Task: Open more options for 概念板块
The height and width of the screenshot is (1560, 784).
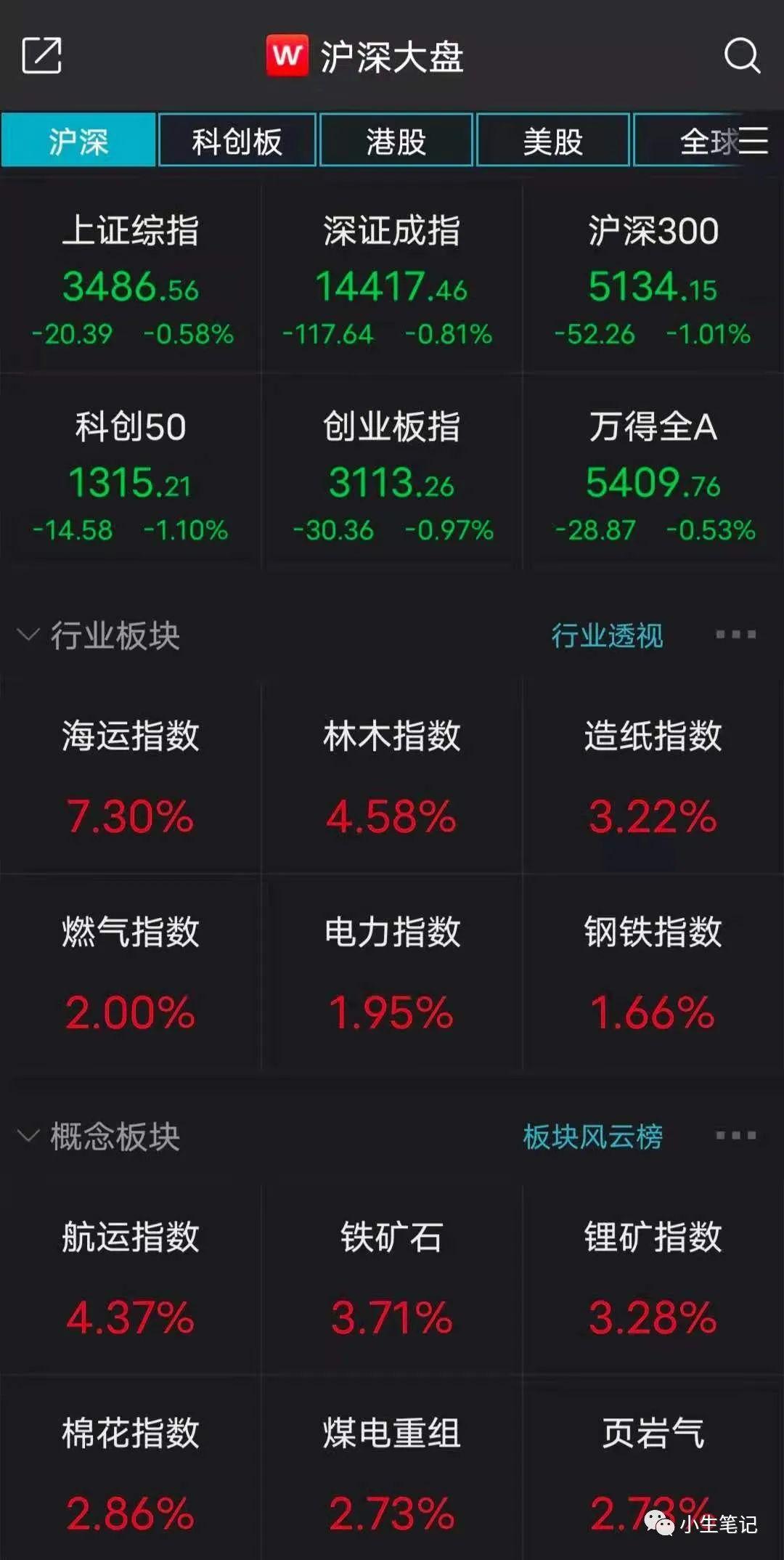Action: pyautogui.click(x=735, y=1135)
